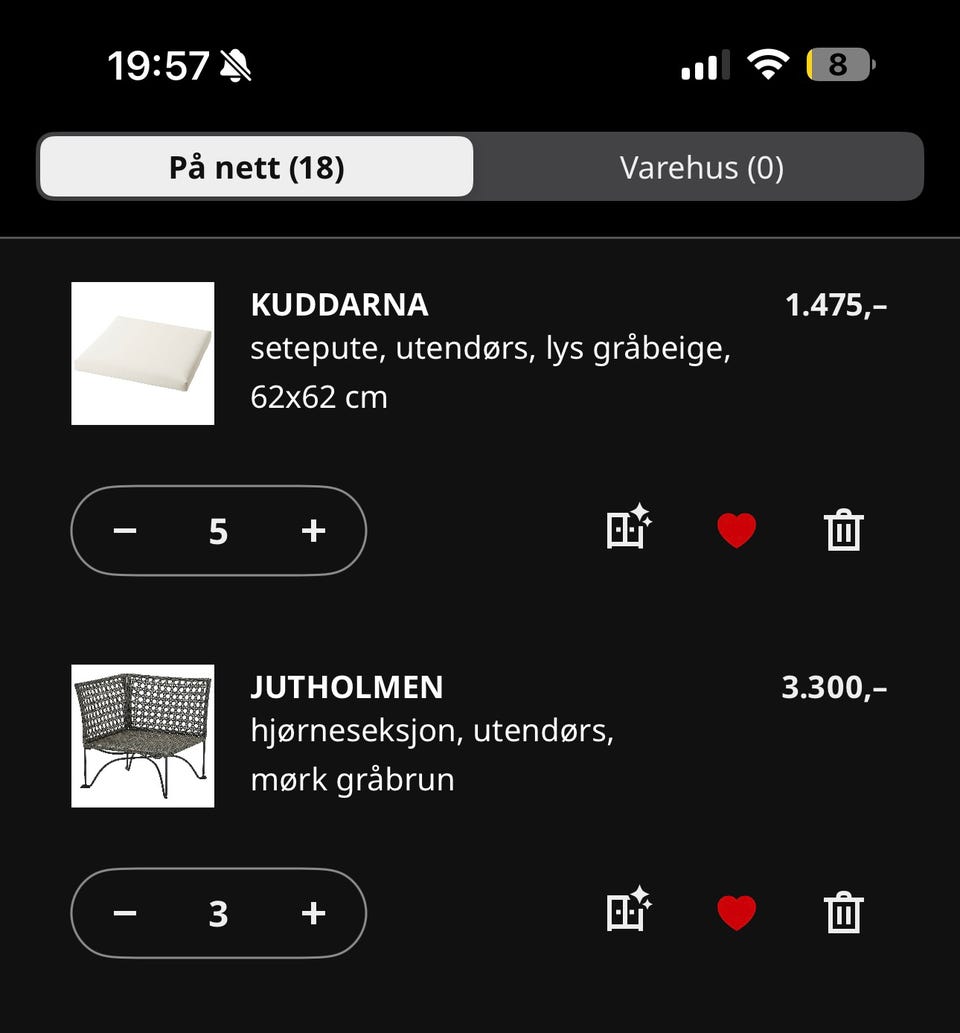Tap the battery indicator showing 8
Image resolution: width=960 pixels, height=1033 pixels.
[x=838, y=64]
